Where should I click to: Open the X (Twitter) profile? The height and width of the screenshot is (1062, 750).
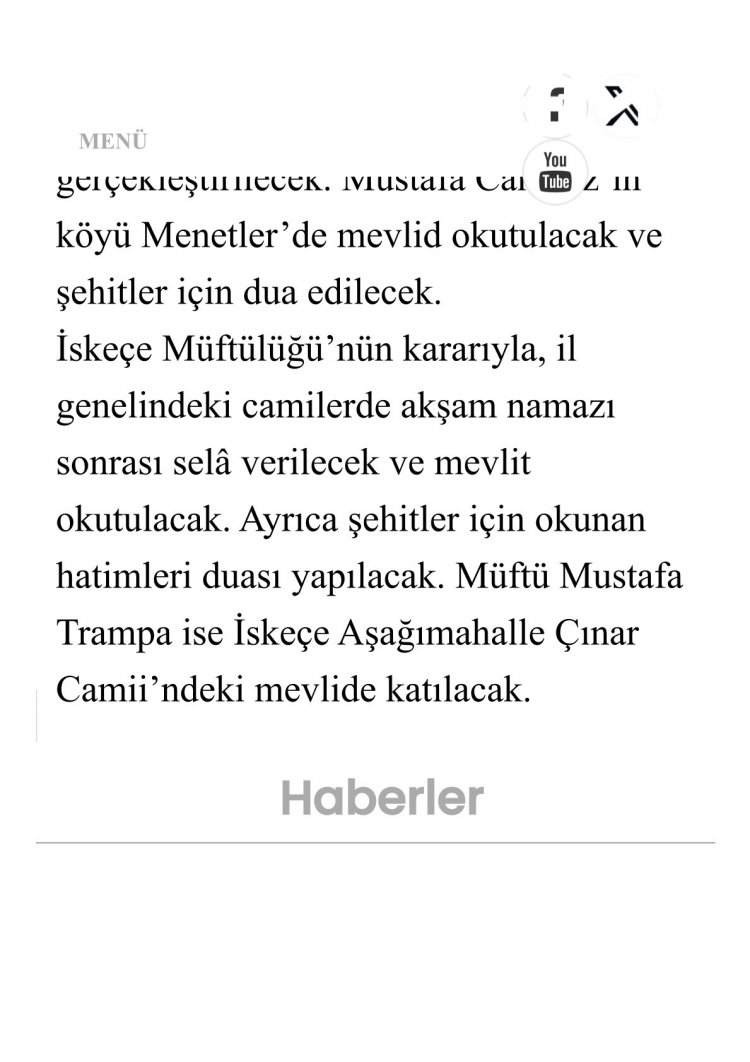click(627, 104)
